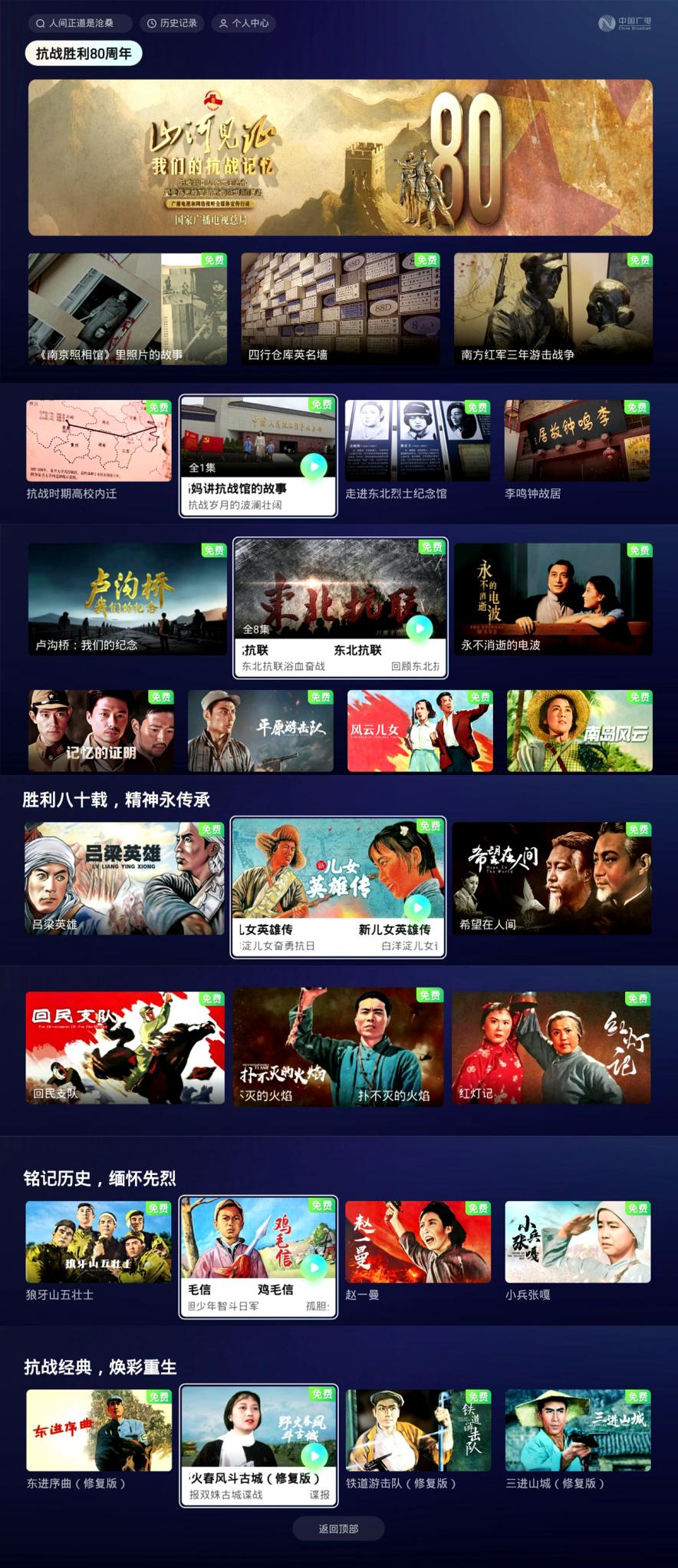Open the search box 人间正道是沧桑
This screenshot has height=1568, width=678.
pyautogui.click(x=79, y=24)
